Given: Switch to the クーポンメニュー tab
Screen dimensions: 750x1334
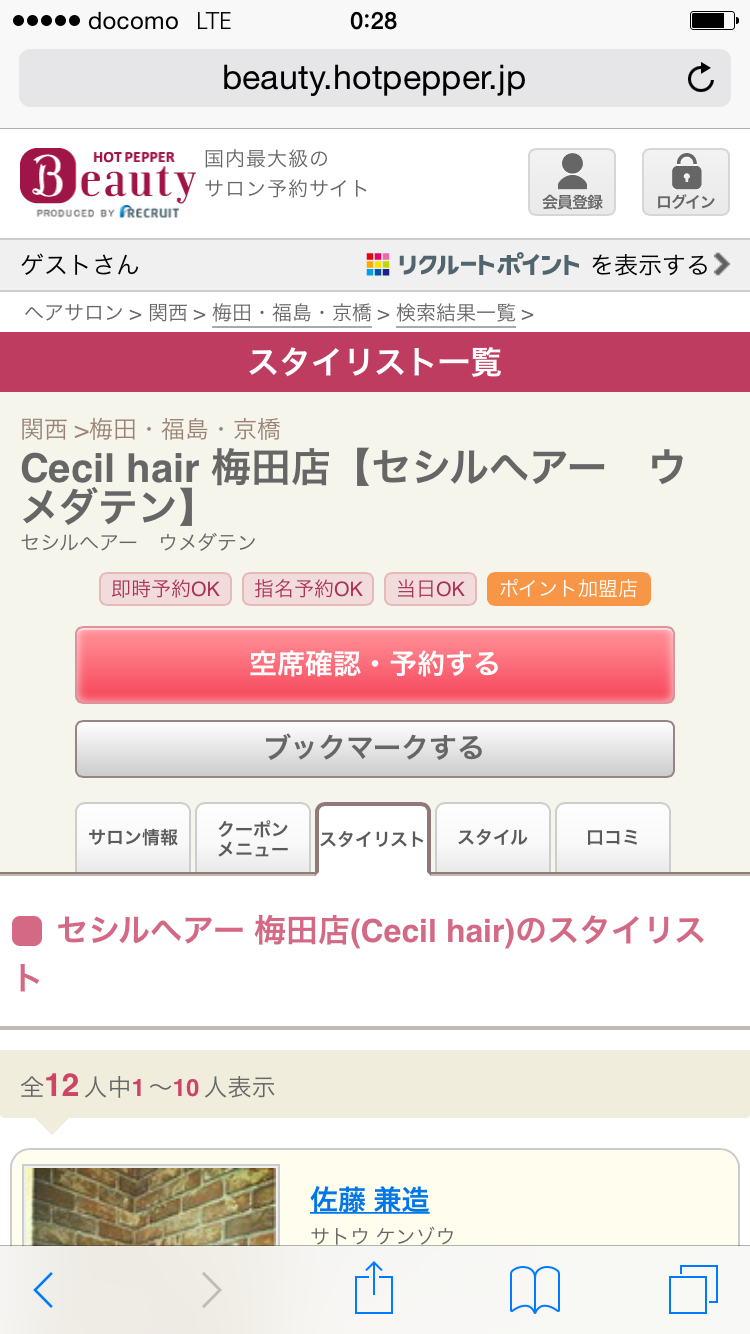Looking at the screenshot, I should pyautogui.click(x=253, y=838).
